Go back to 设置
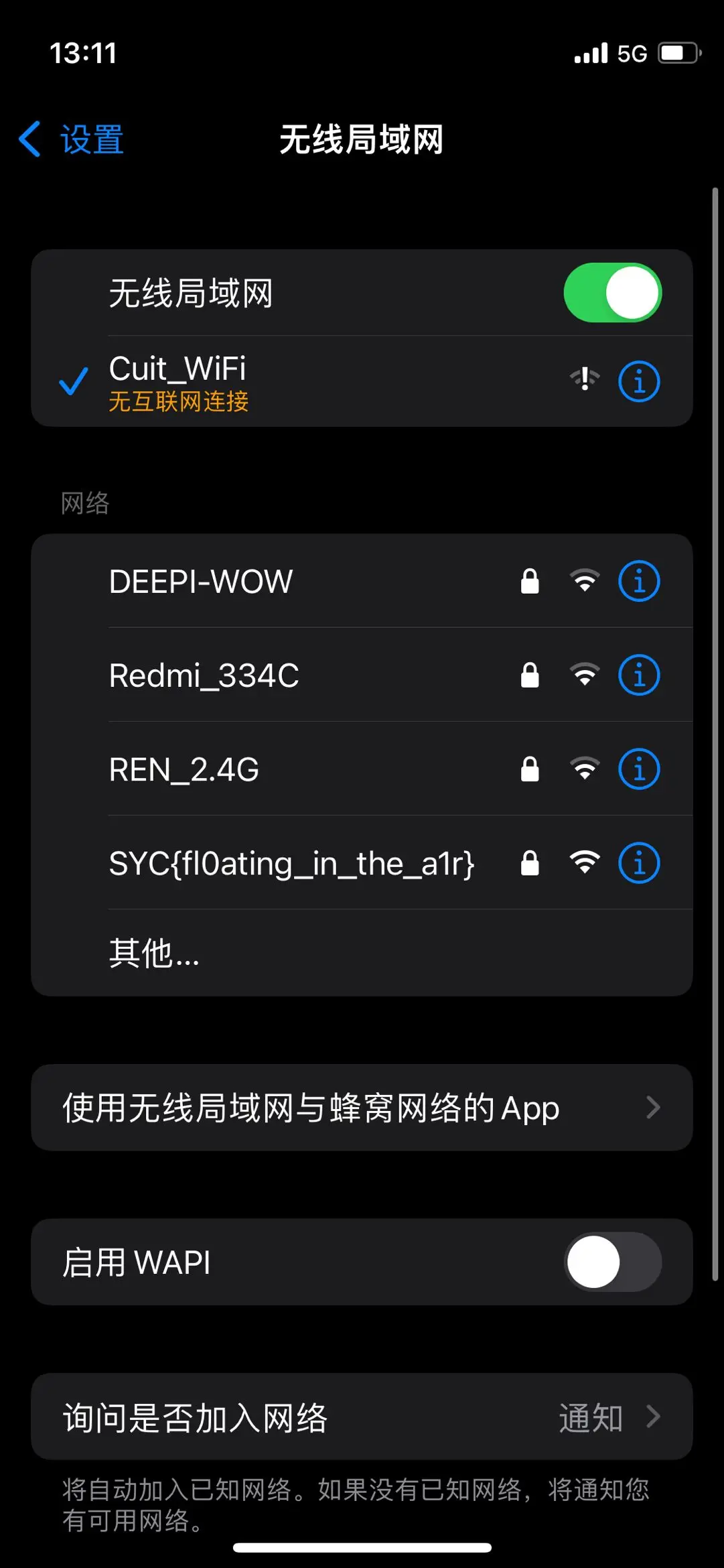The width and height of the screenshot is (724, 1568). [x=72, y=139]
